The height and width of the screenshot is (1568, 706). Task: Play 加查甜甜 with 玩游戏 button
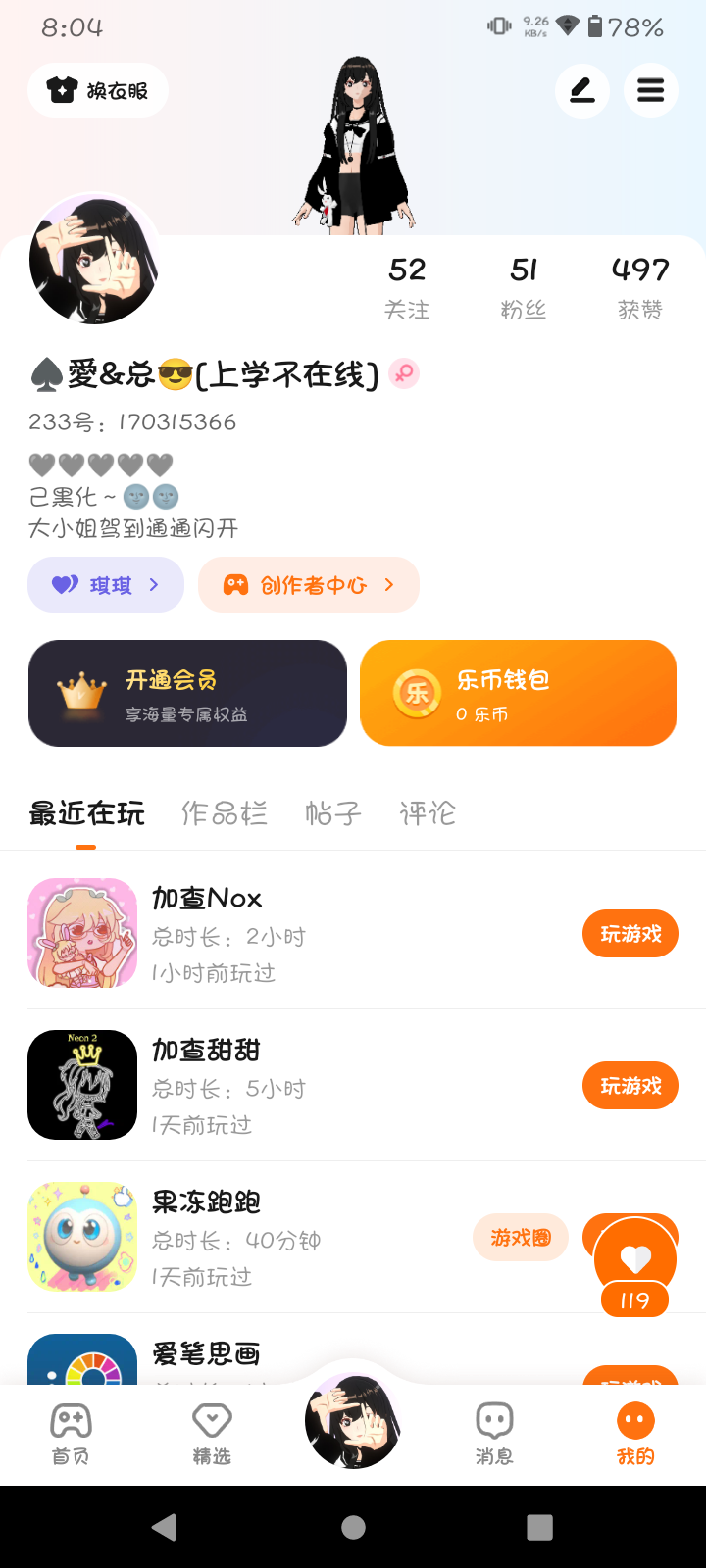tap(630, 1086)
